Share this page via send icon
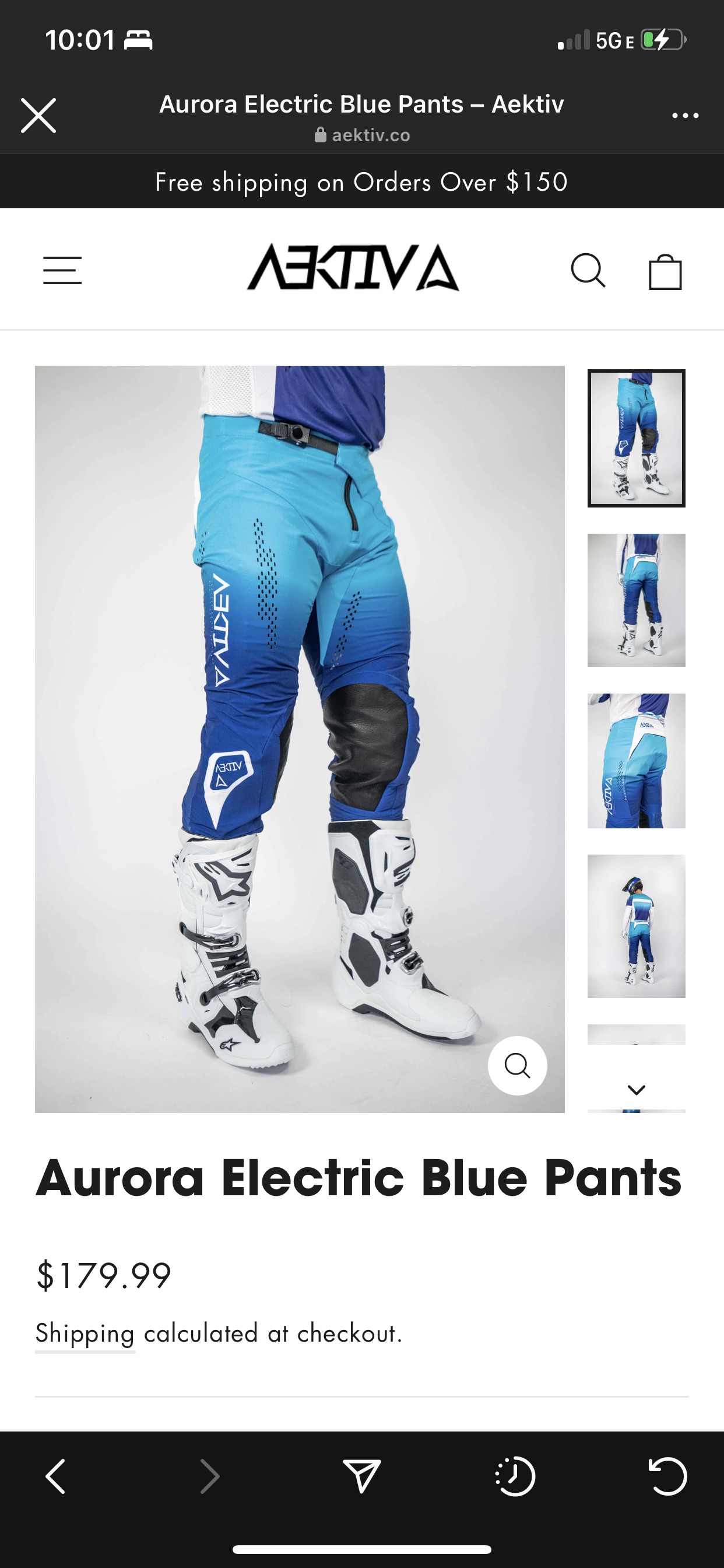Image resolution: width=724 pixels, height=1568 pixels. tap(362, 1476)
